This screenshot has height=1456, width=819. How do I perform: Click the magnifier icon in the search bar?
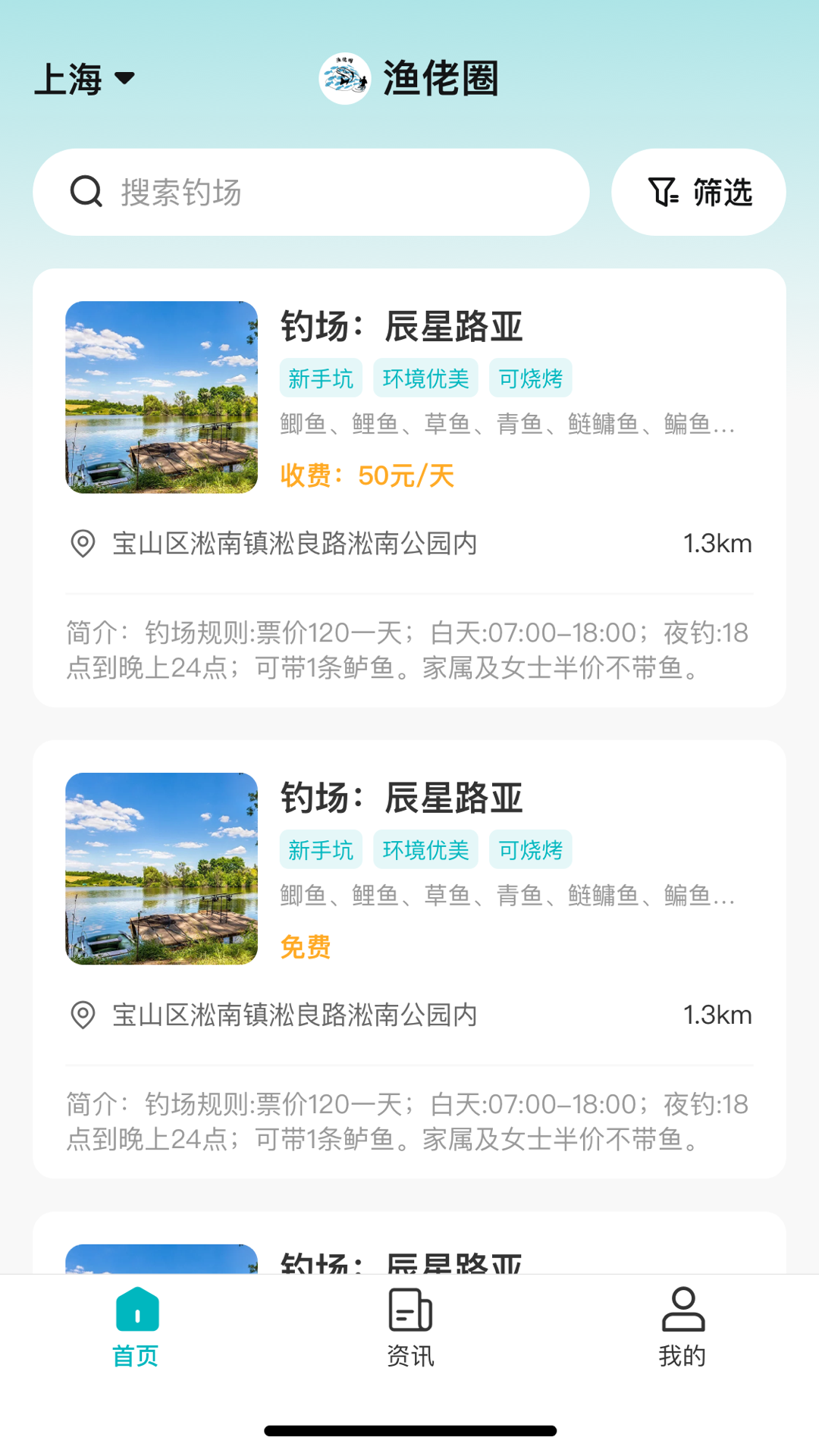[86, 192]
